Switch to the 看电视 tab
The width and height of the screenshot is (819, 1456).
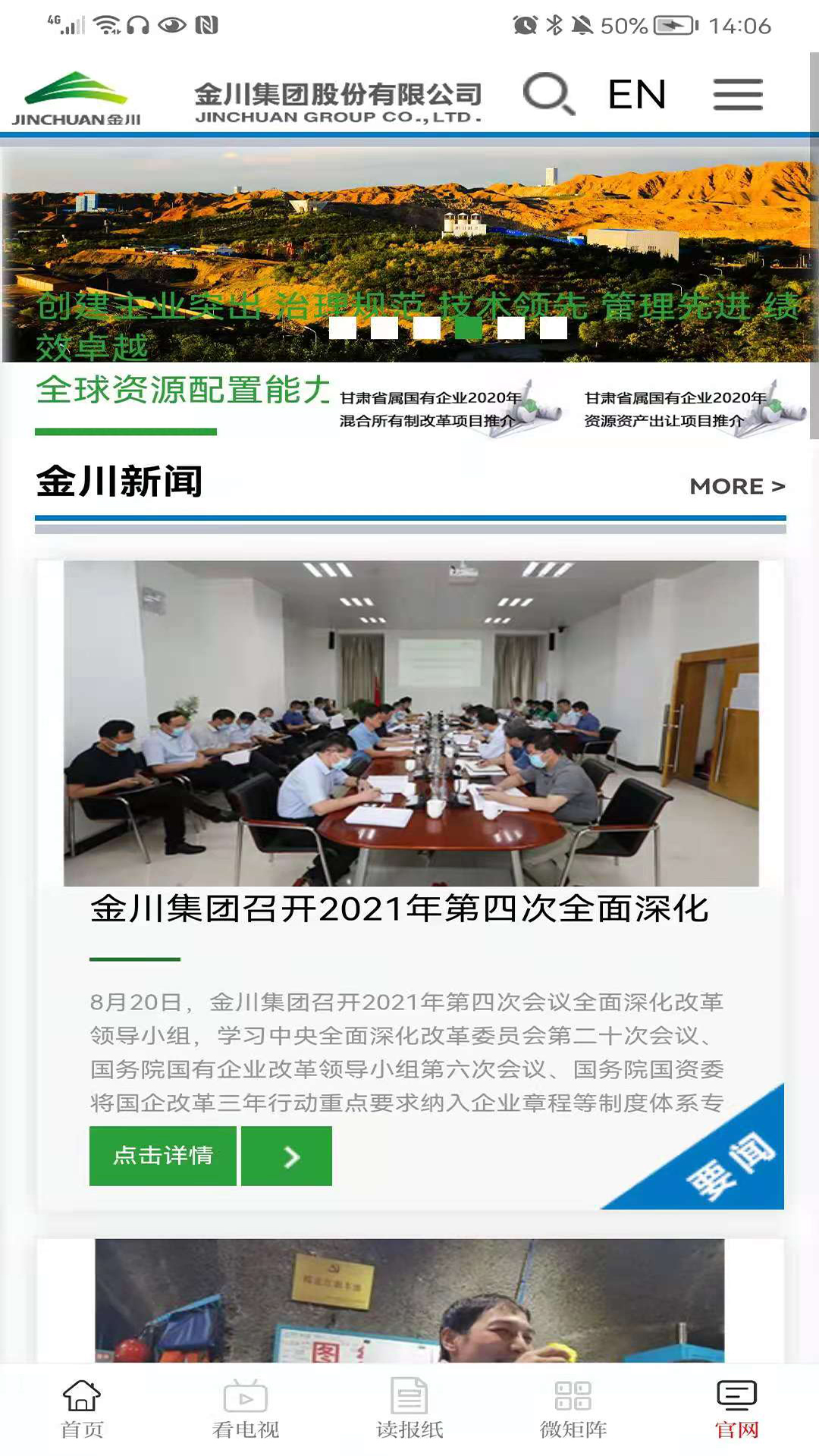246,1409
